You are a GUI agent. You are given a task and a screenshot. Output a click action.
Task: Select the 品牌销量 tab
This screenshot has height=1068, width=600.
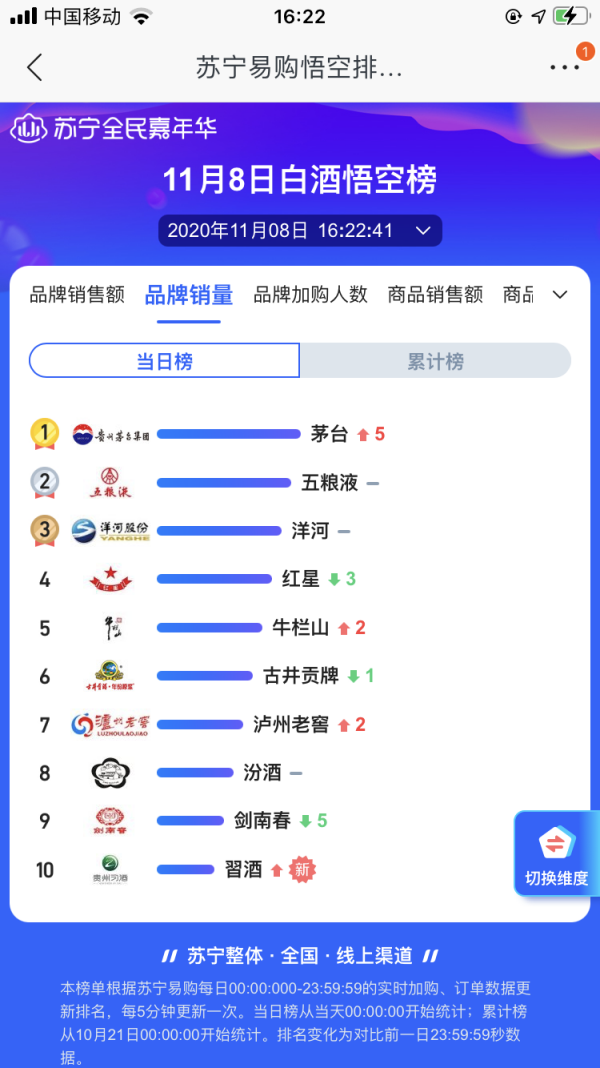(189, 294)
